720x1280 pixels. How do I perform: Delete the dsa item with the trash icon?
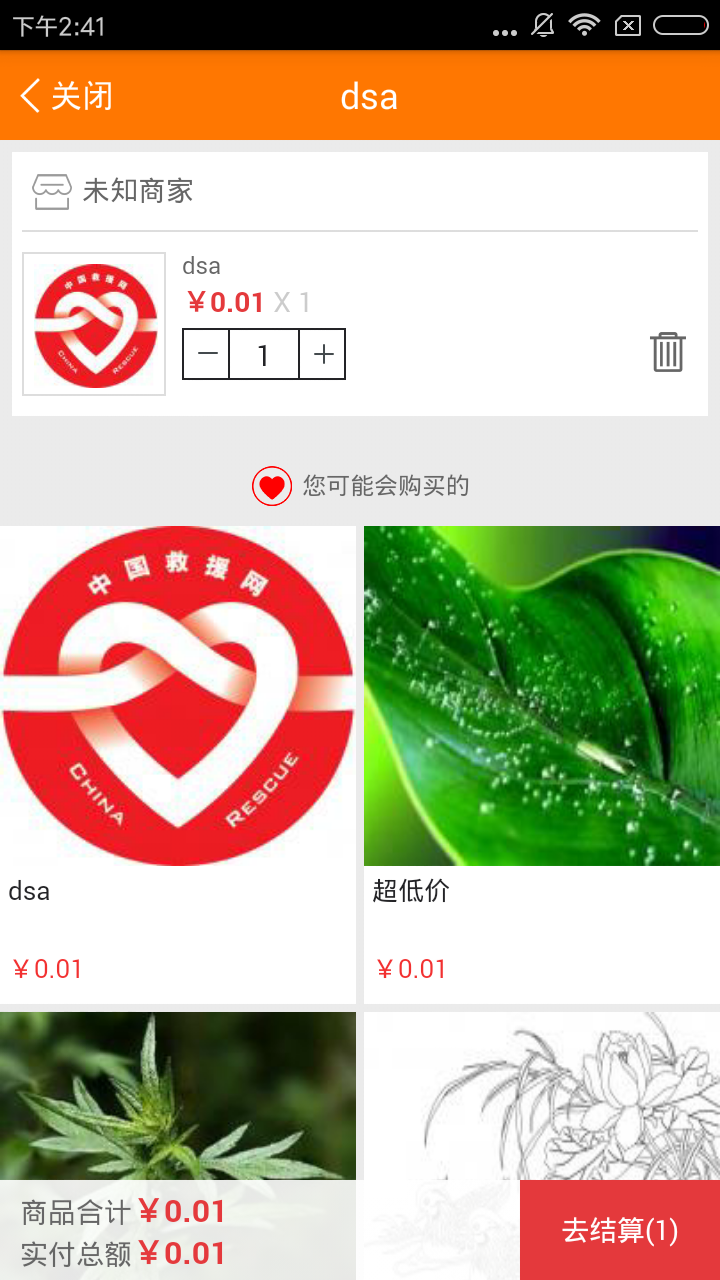(x=667, y=352)
